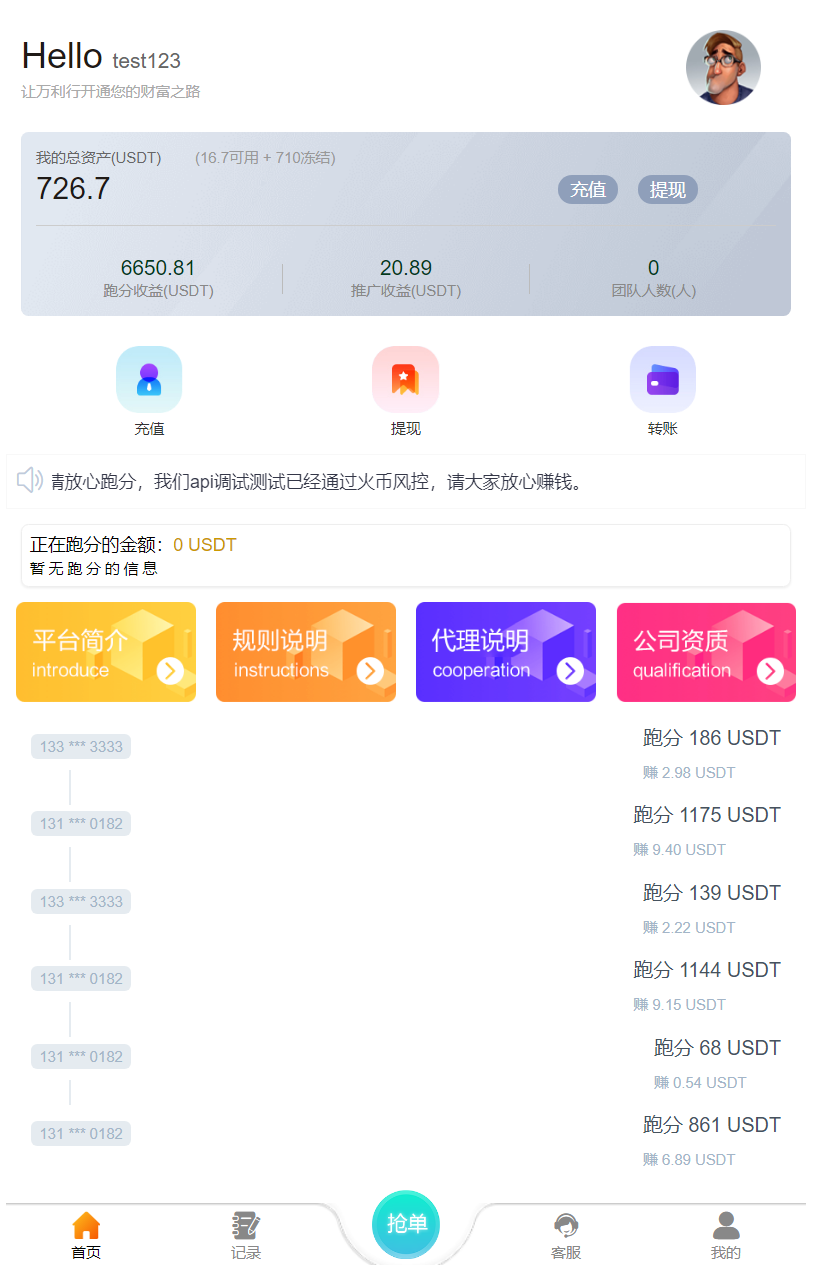Tap the central 抢单 button
Screen dimensions: 821x1265
pos(406,1224)
